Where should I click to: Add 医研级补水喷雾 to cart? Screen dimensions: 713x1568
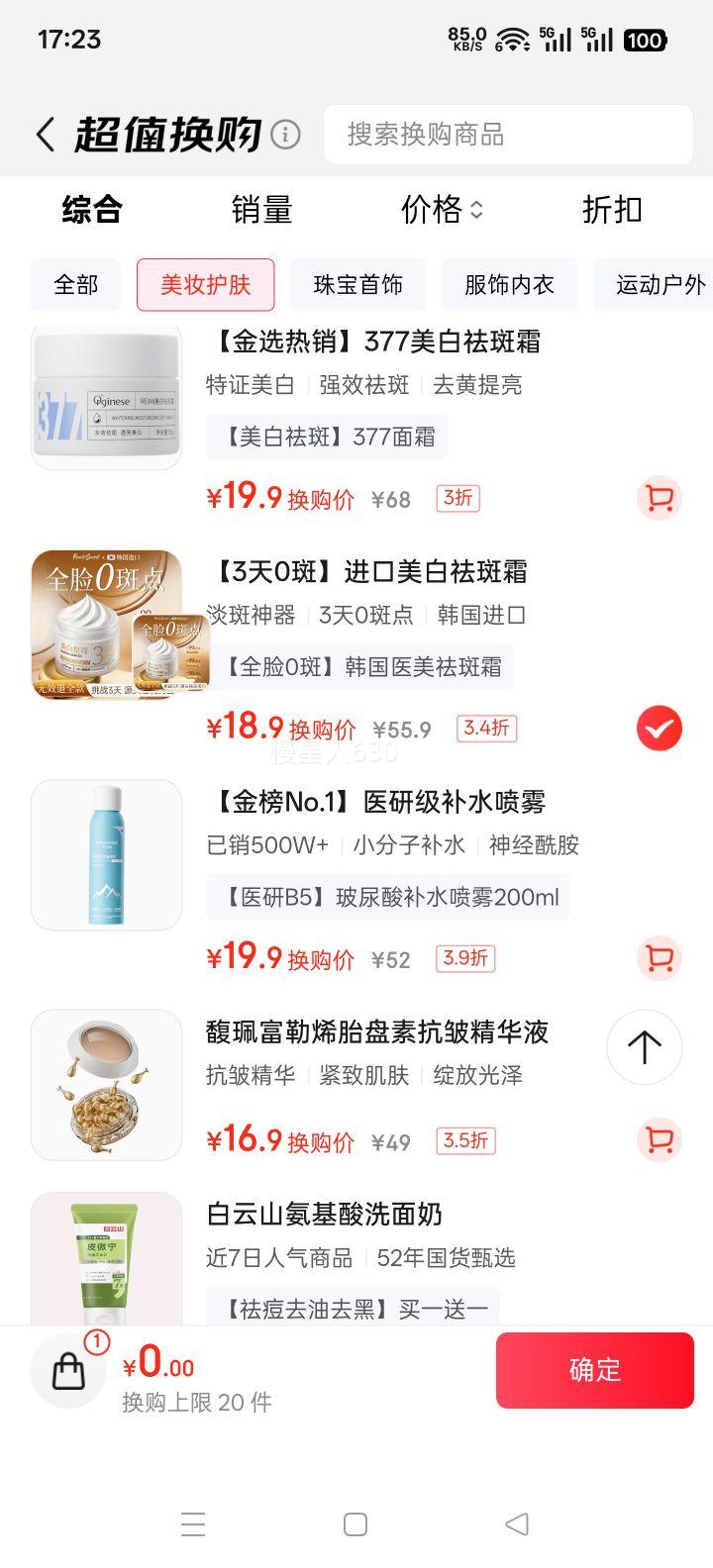(659, 958)
